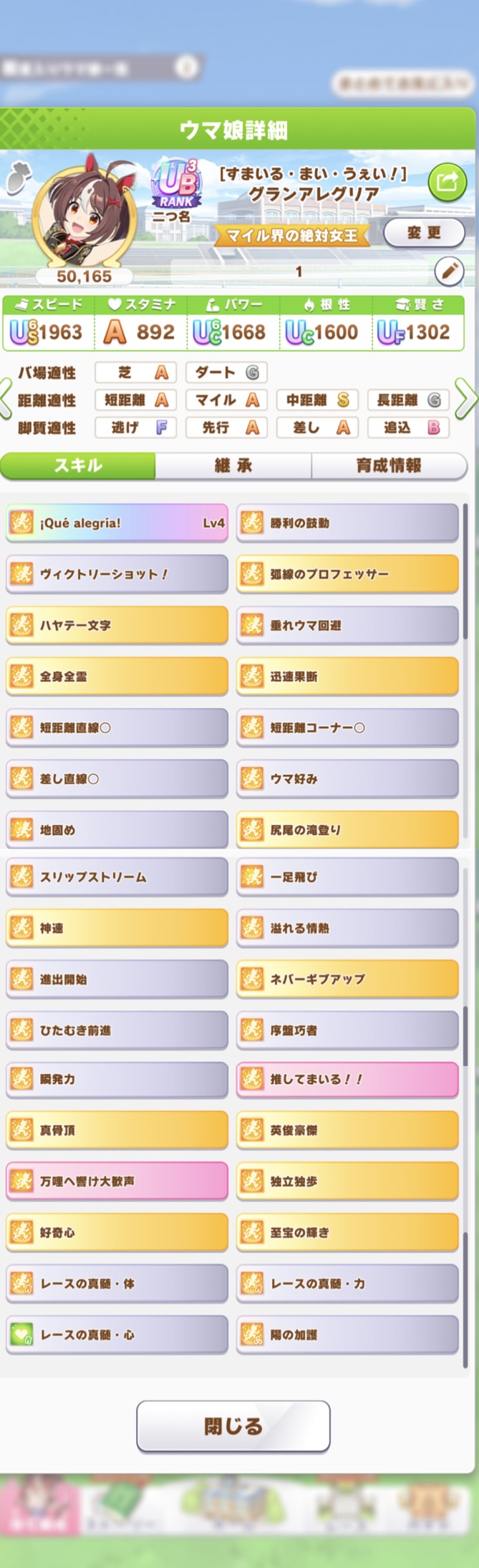The image size is (479, 1568).
Task: Open the レースの真髄・心 skill
Action: coord(117,1335)
